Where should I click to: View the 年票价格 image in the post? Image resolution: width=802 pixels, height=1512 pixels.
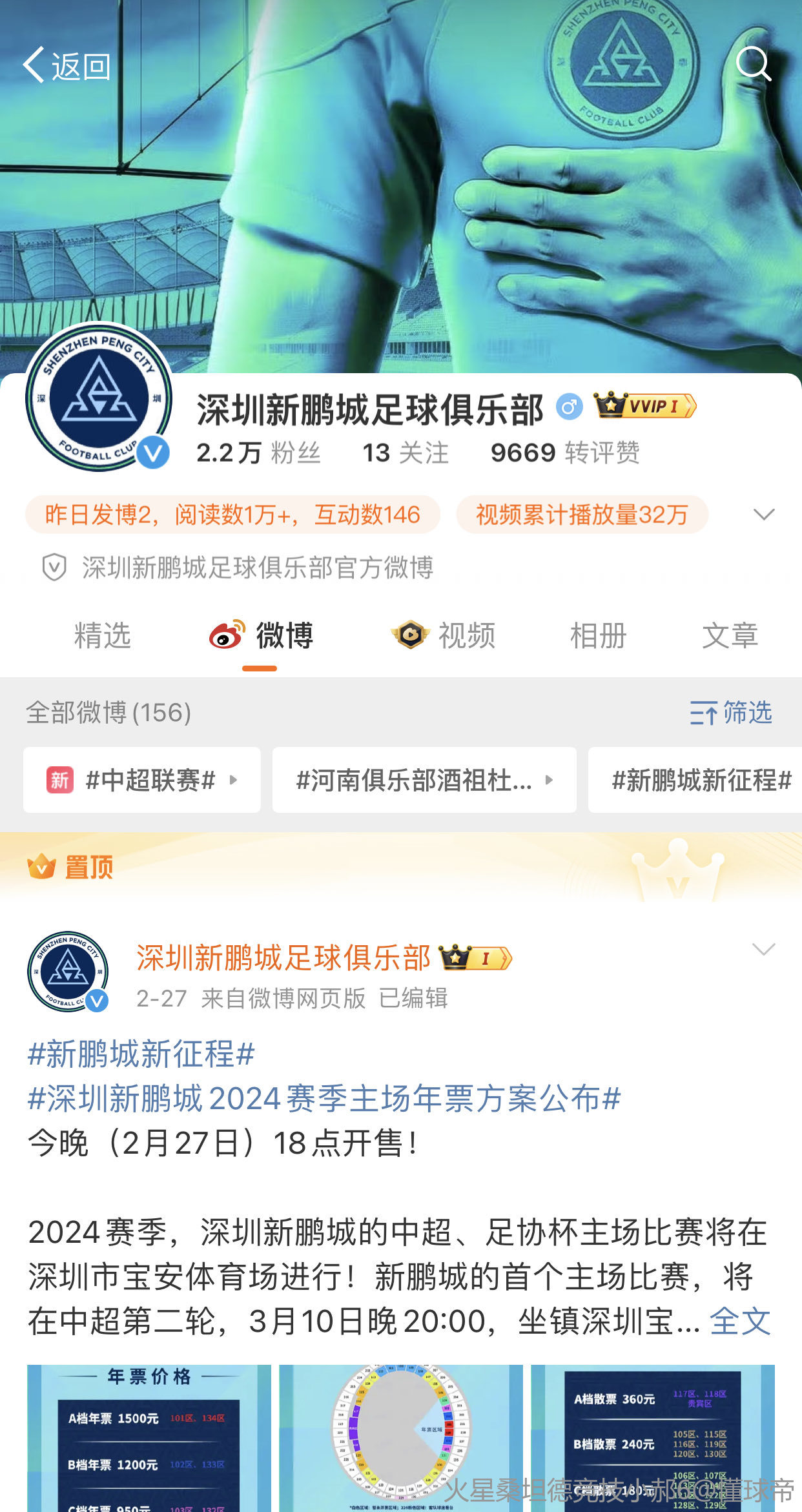point(149,1437)
